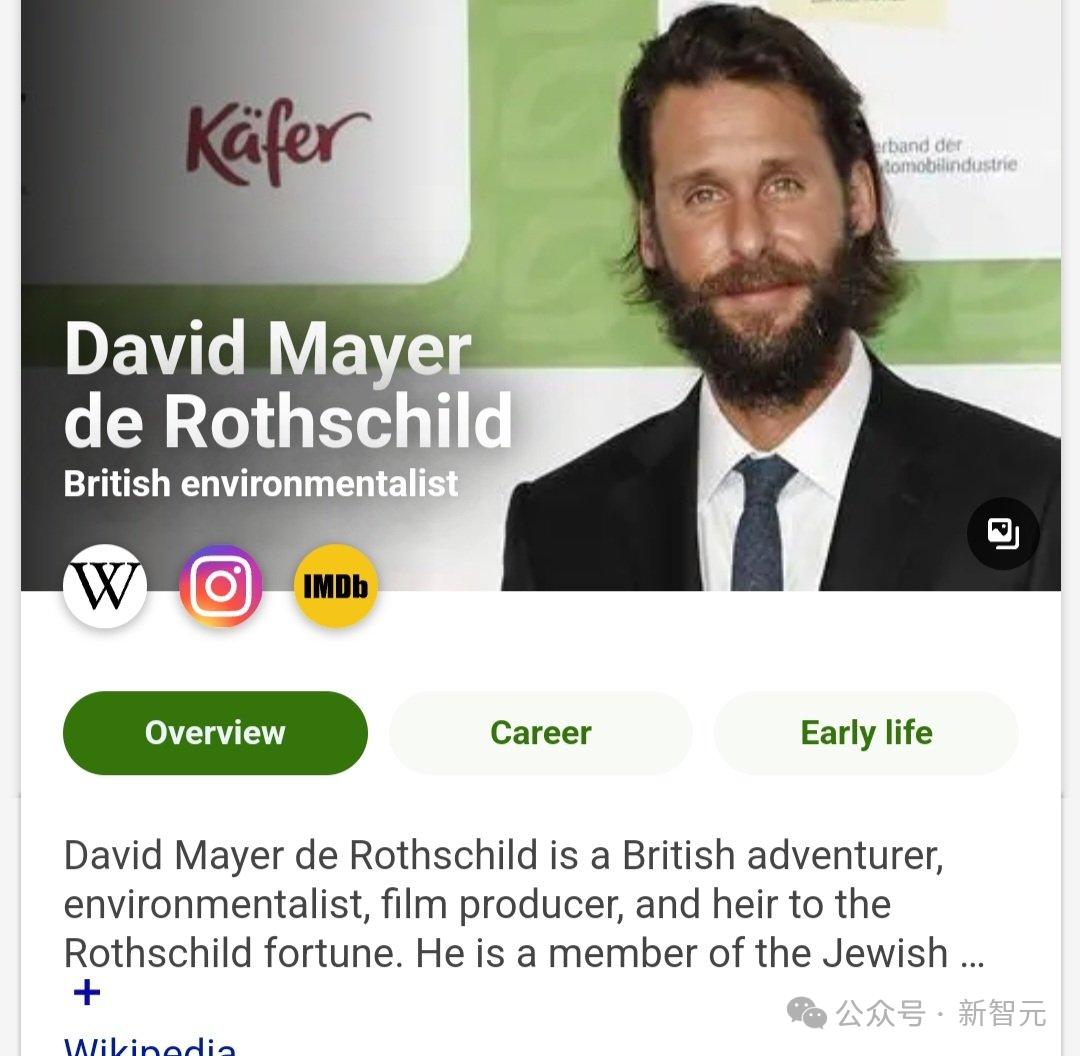Switch to the Early life section
1080x1056 pixels.
tap(866, 733)
